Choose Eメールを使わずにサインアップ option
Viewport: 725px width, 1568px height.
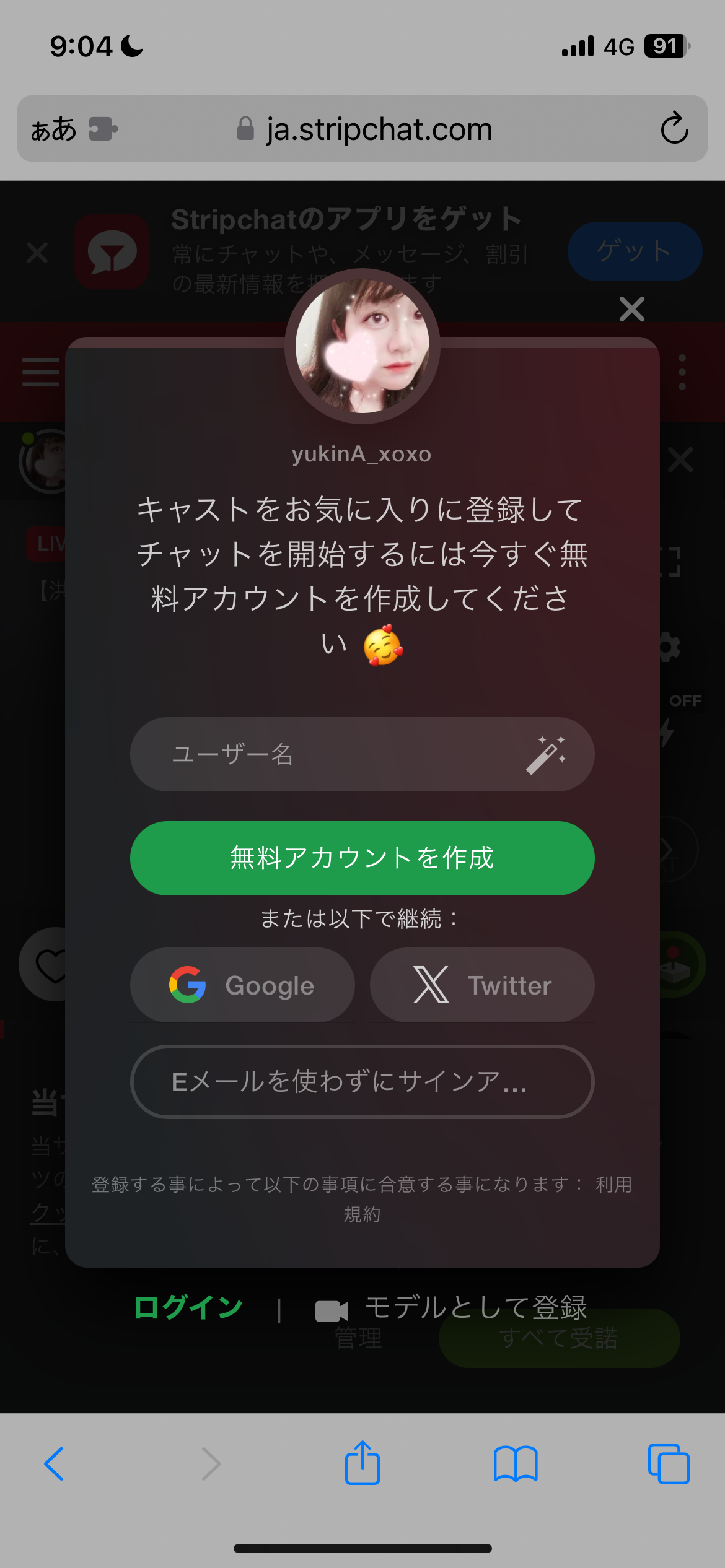coord(362,1082)
